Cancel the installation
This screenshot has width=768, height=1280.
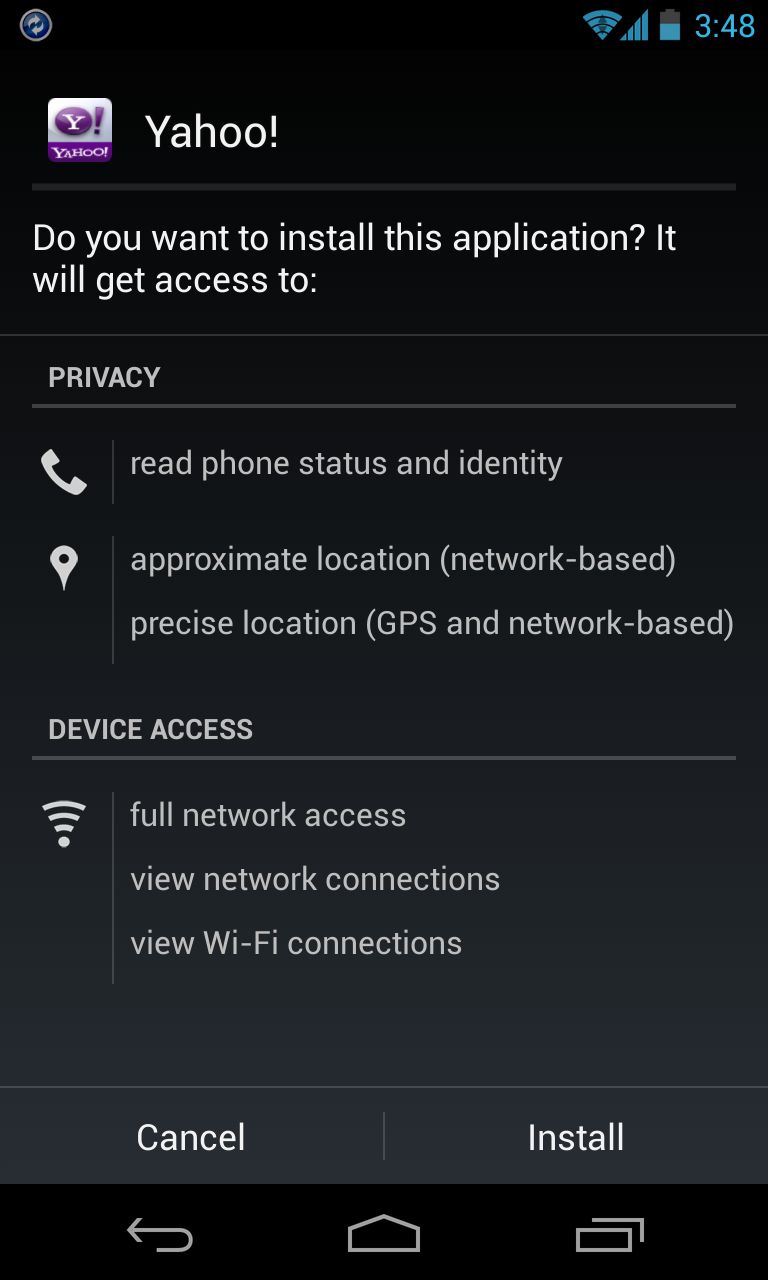pyautogui.click(x=191, y=1137)
